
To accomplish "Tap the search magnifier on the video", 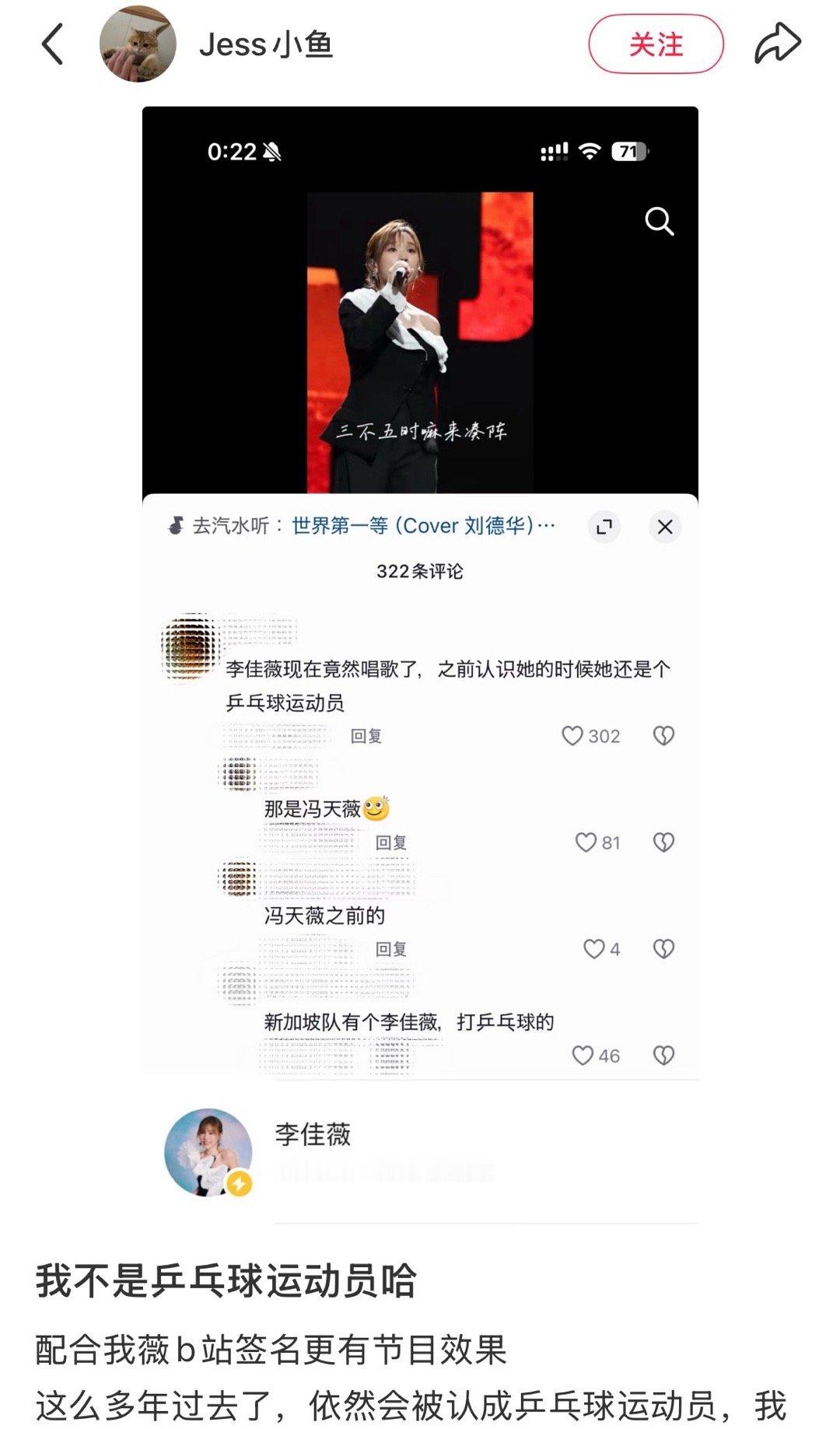I will tap(660, 222).
